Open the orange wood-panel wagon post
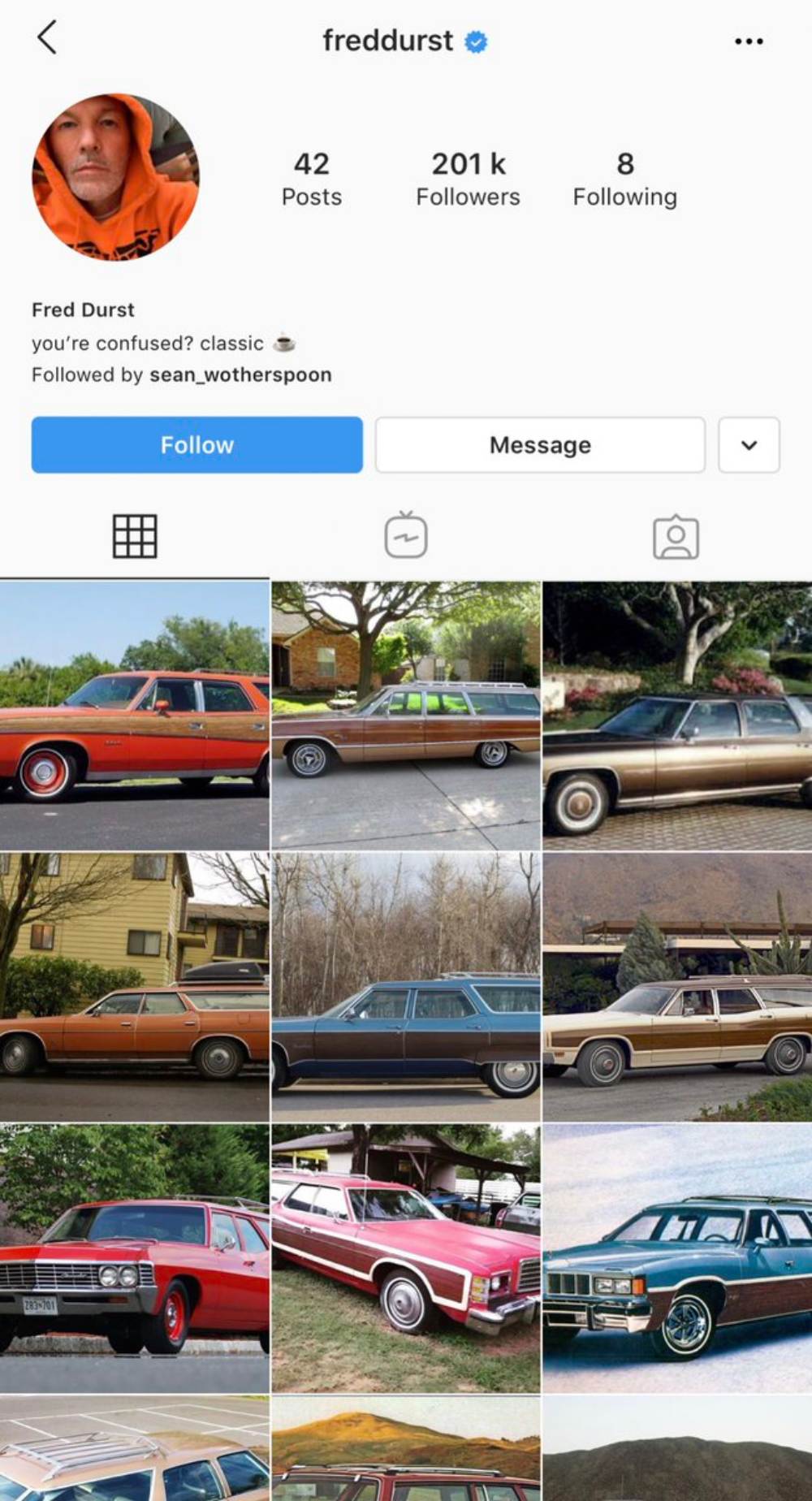Screen dimensions: 812x1501 pos(134,716)
